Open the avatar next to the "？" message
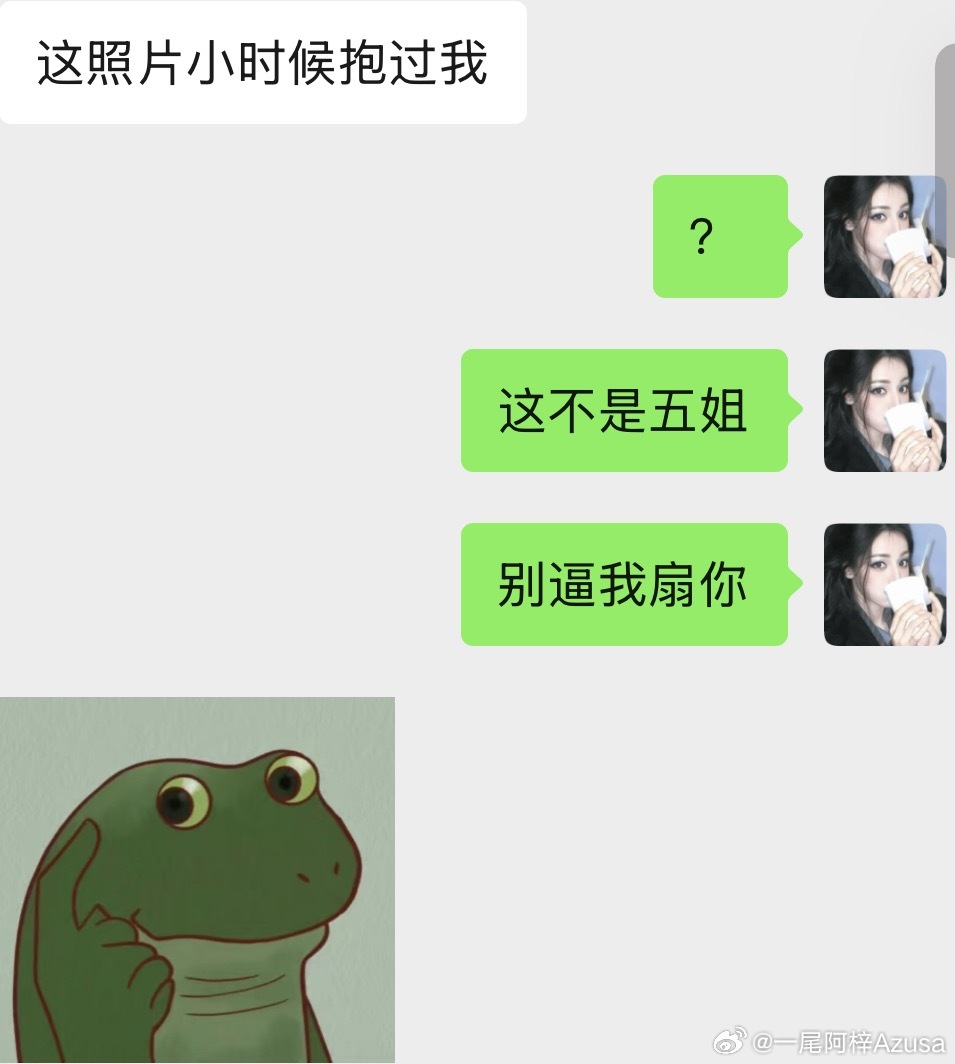This screenshot has width=955, height=1064. [x=884, y=237]
